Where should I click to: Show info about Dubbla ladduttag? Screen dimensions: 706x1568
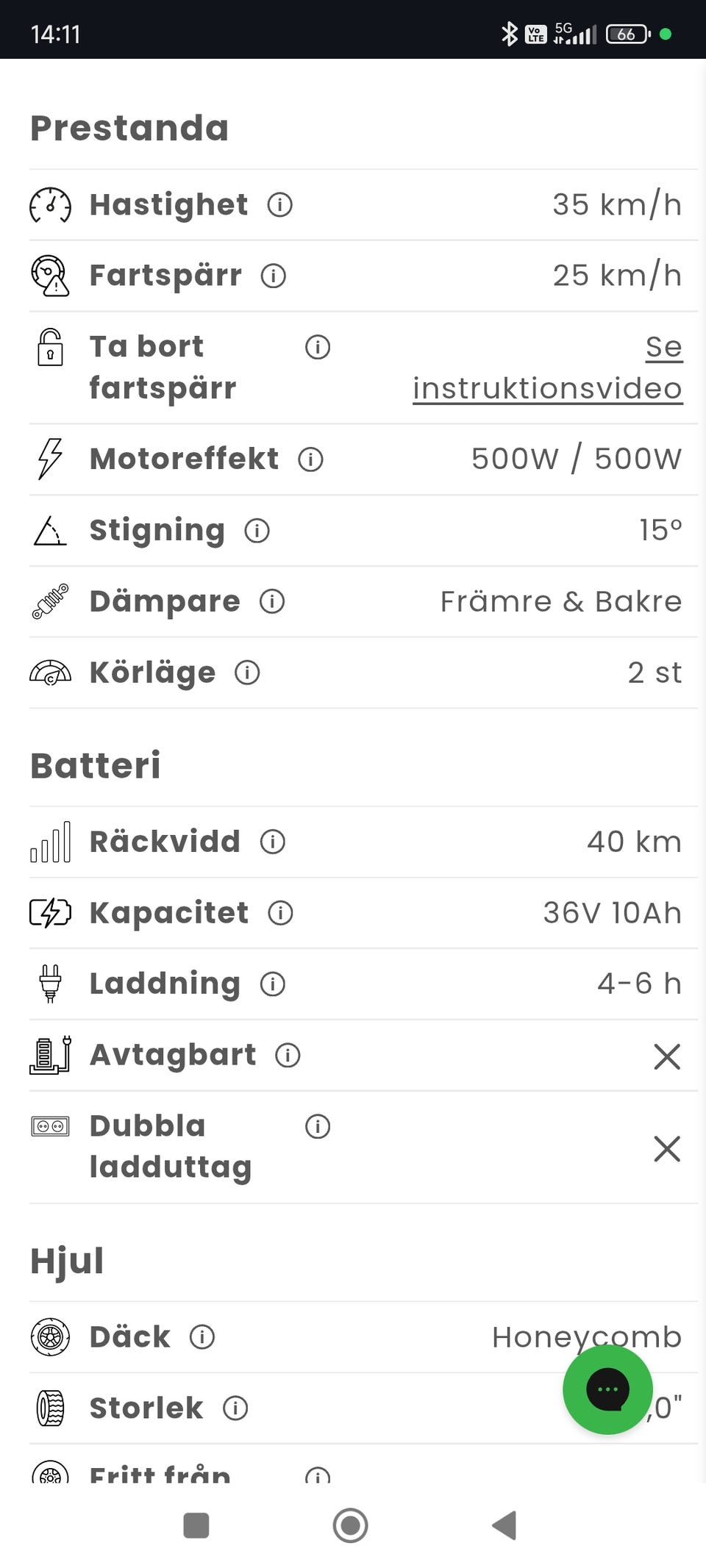point(318,1126)
